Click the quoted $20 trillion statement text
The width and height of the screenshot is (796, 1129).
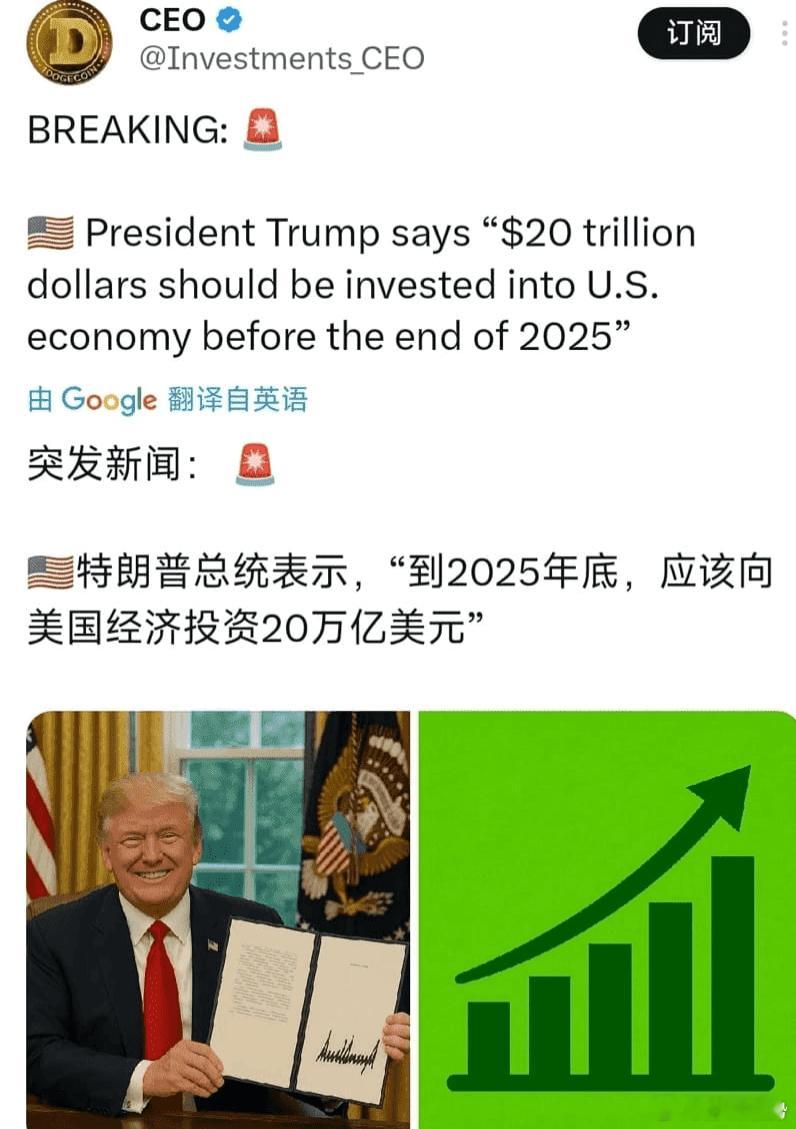coord(360,283)
